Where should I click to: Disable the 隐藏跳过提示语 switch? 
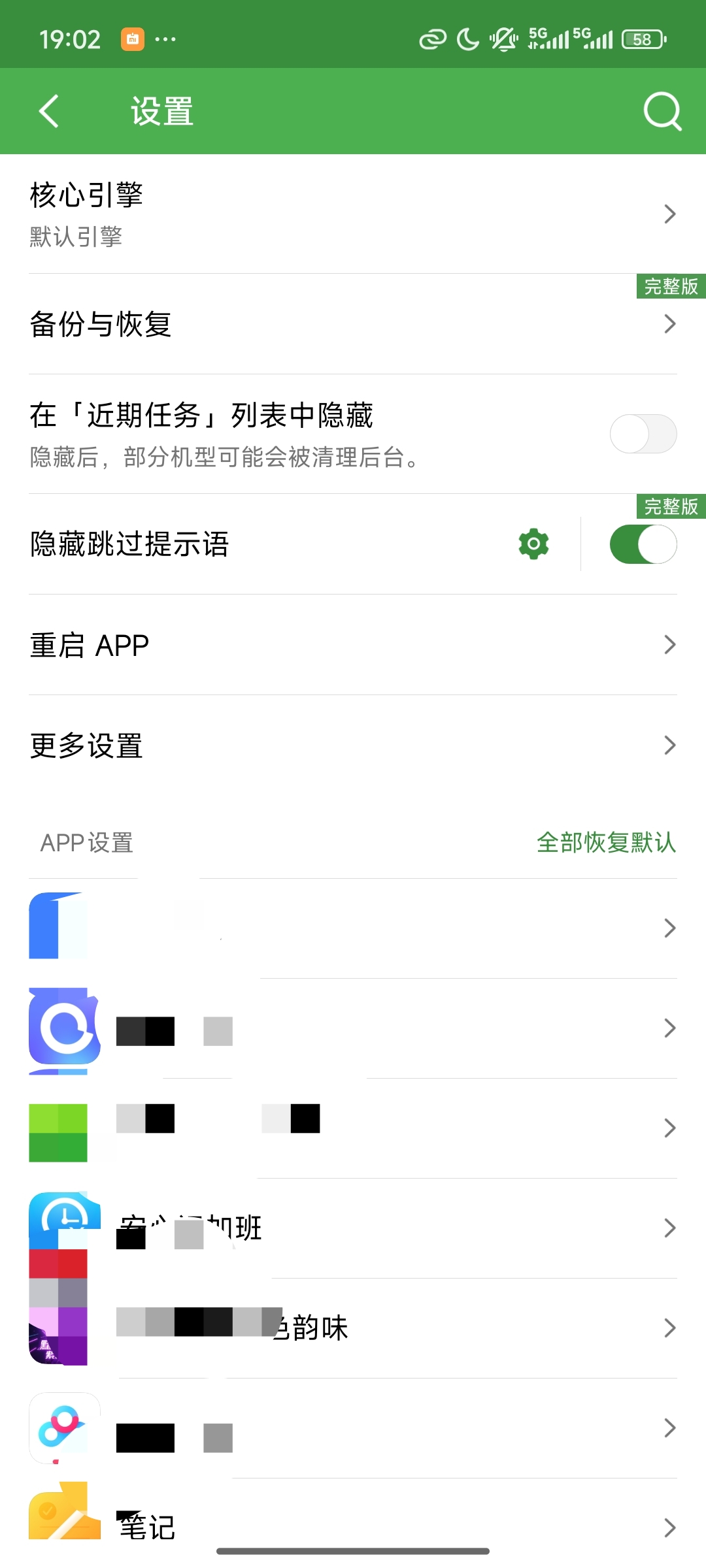tap(643, 544)
